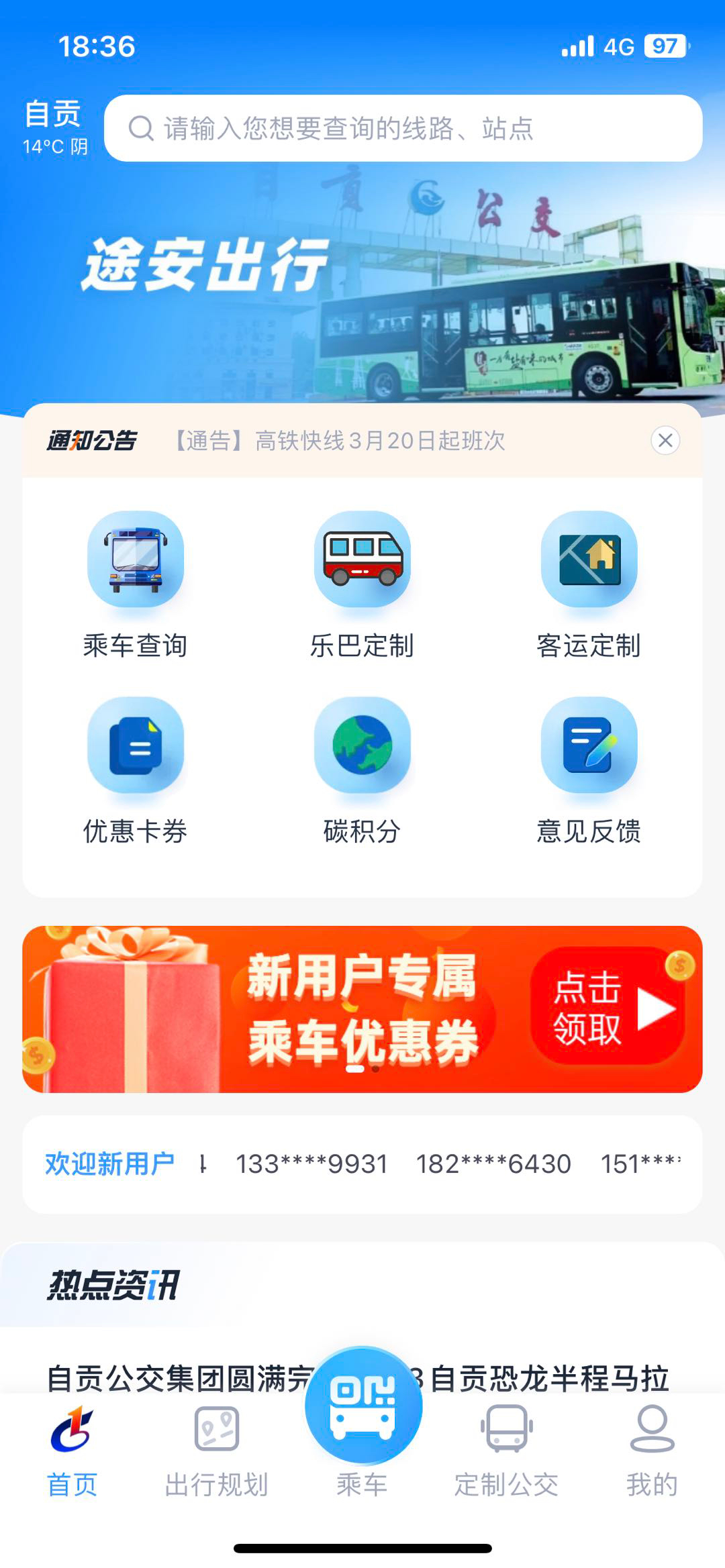The height and width of the screenshot is (1568, 725).
Task: Dismiss the 通知公告 notice bar
Action: (x=665, y=440)
